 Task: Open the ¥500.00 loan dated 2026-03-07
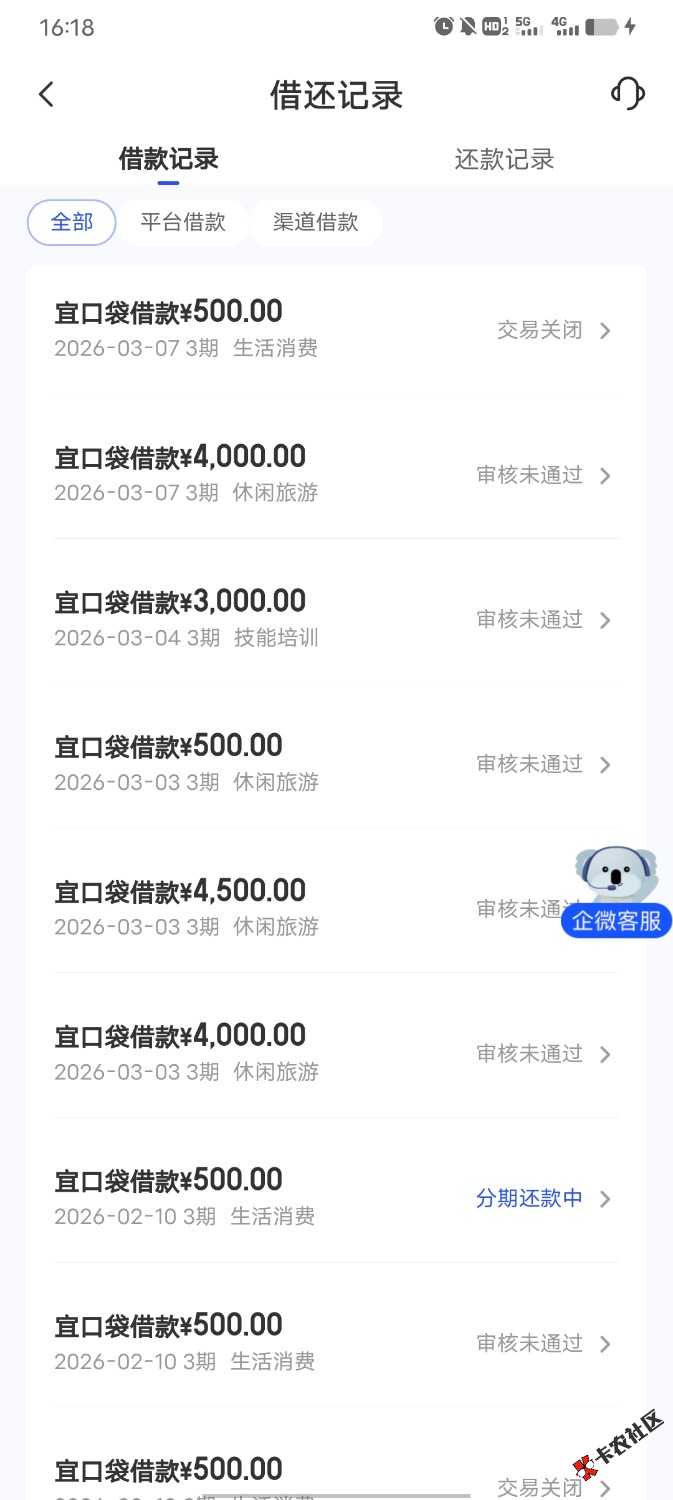336,329
